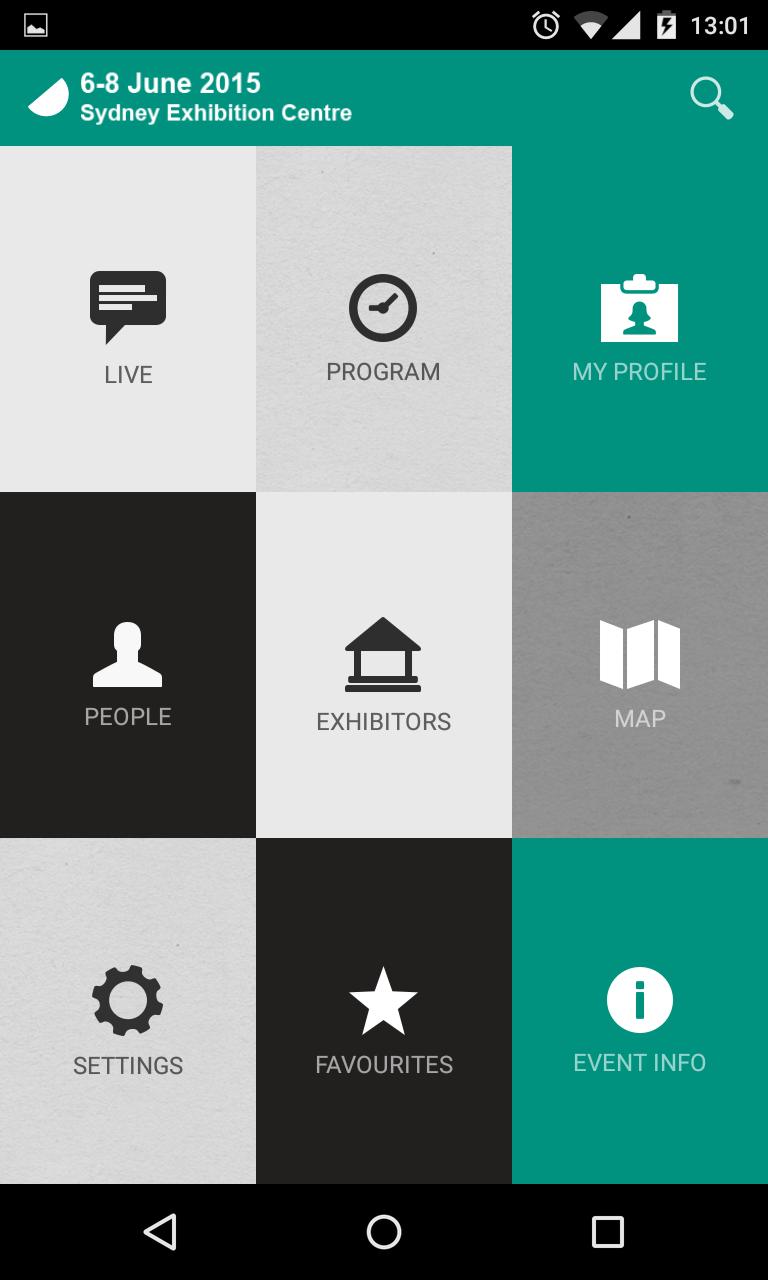View the event Program
Viewport: 768px width, 1280px height.
[x=384, y=320]
